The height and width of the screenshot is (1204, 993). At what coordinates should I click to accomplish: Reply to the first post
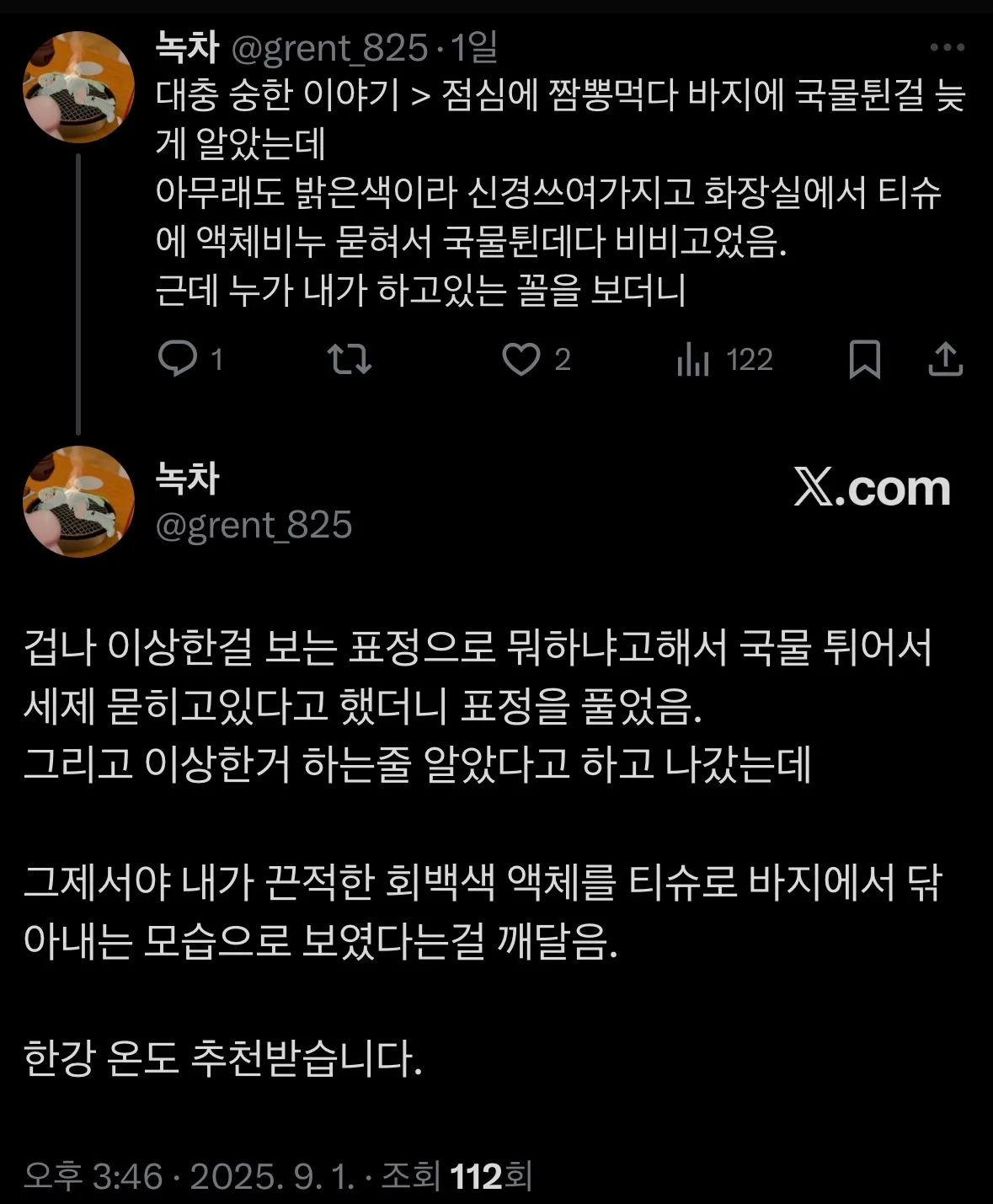pos(178,360)
